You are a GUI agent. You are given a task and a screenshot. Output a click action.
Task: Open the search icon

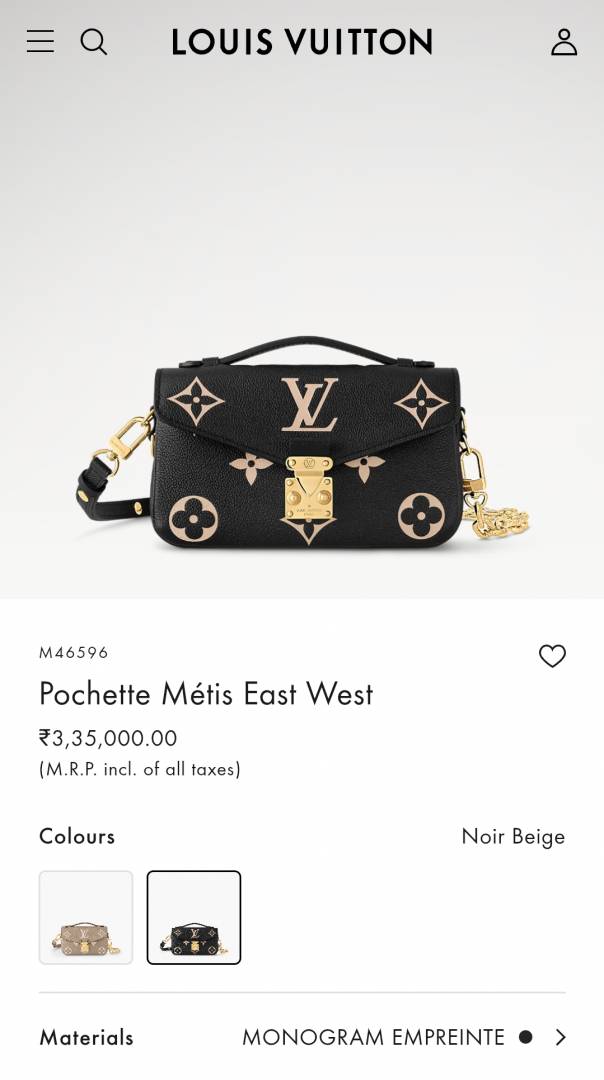click(94, 42)
